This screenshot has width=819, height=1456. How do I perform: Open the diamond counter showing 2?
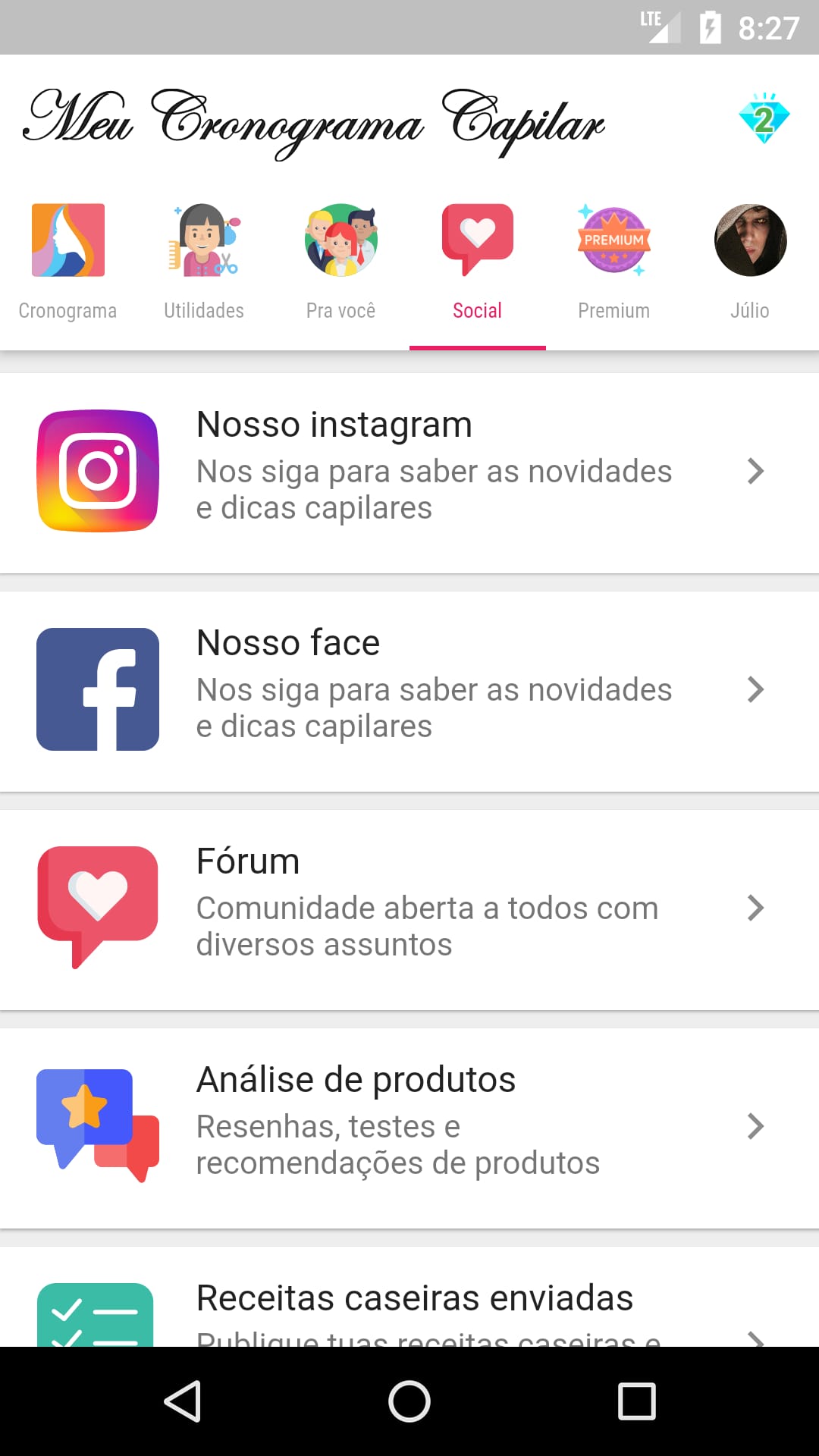click(x=766, y=119)
